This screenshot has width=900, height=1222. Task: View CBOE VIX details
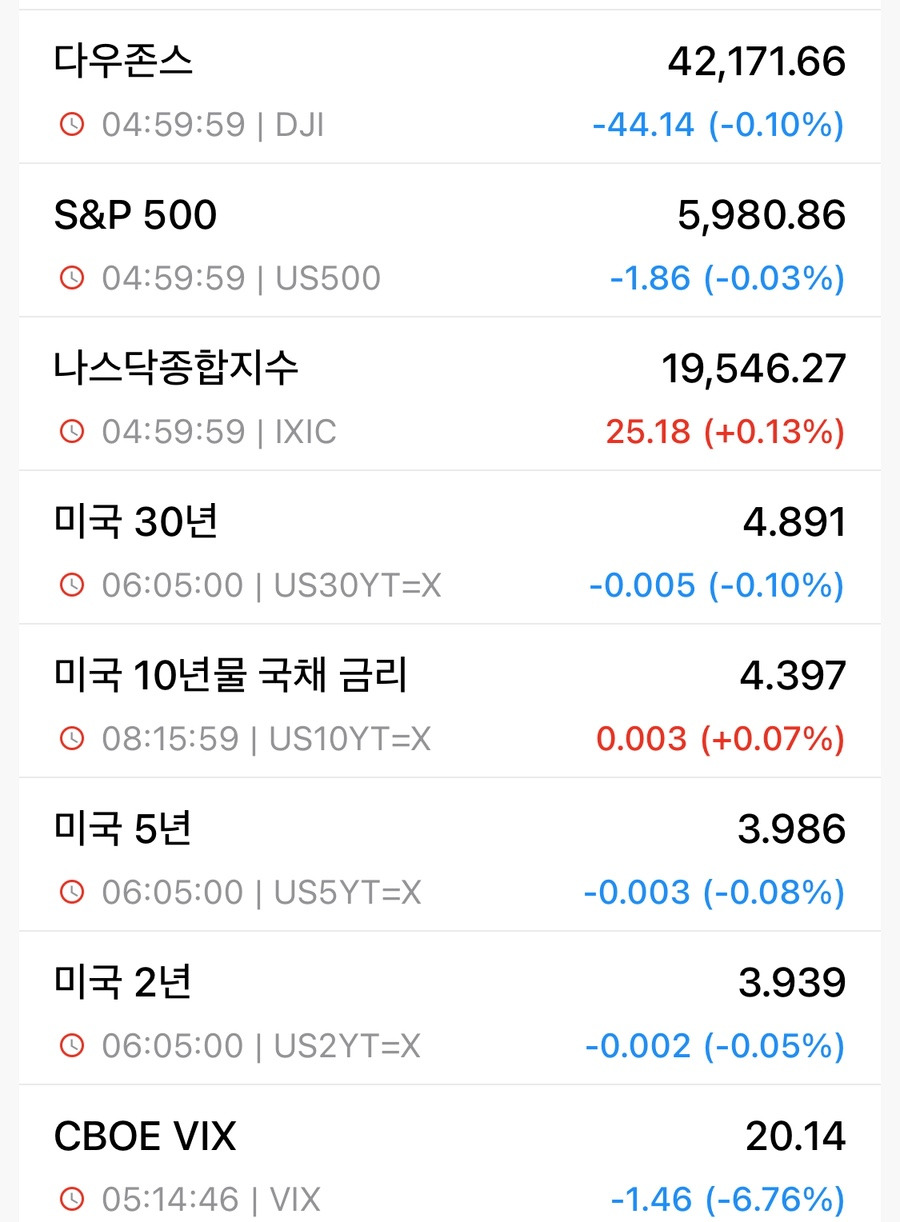tap(449, 1154)
